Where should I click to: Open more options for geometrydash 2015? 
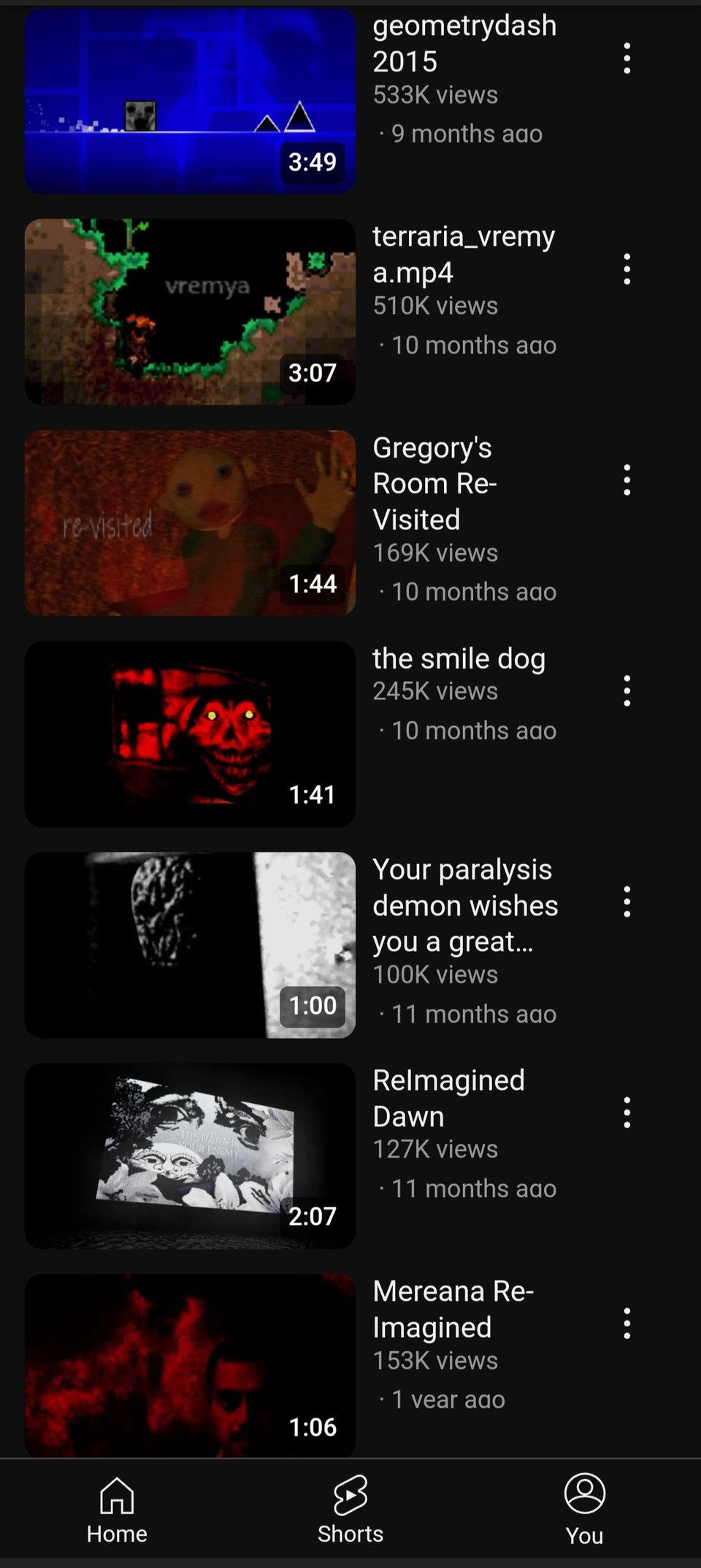pos(627,58)
